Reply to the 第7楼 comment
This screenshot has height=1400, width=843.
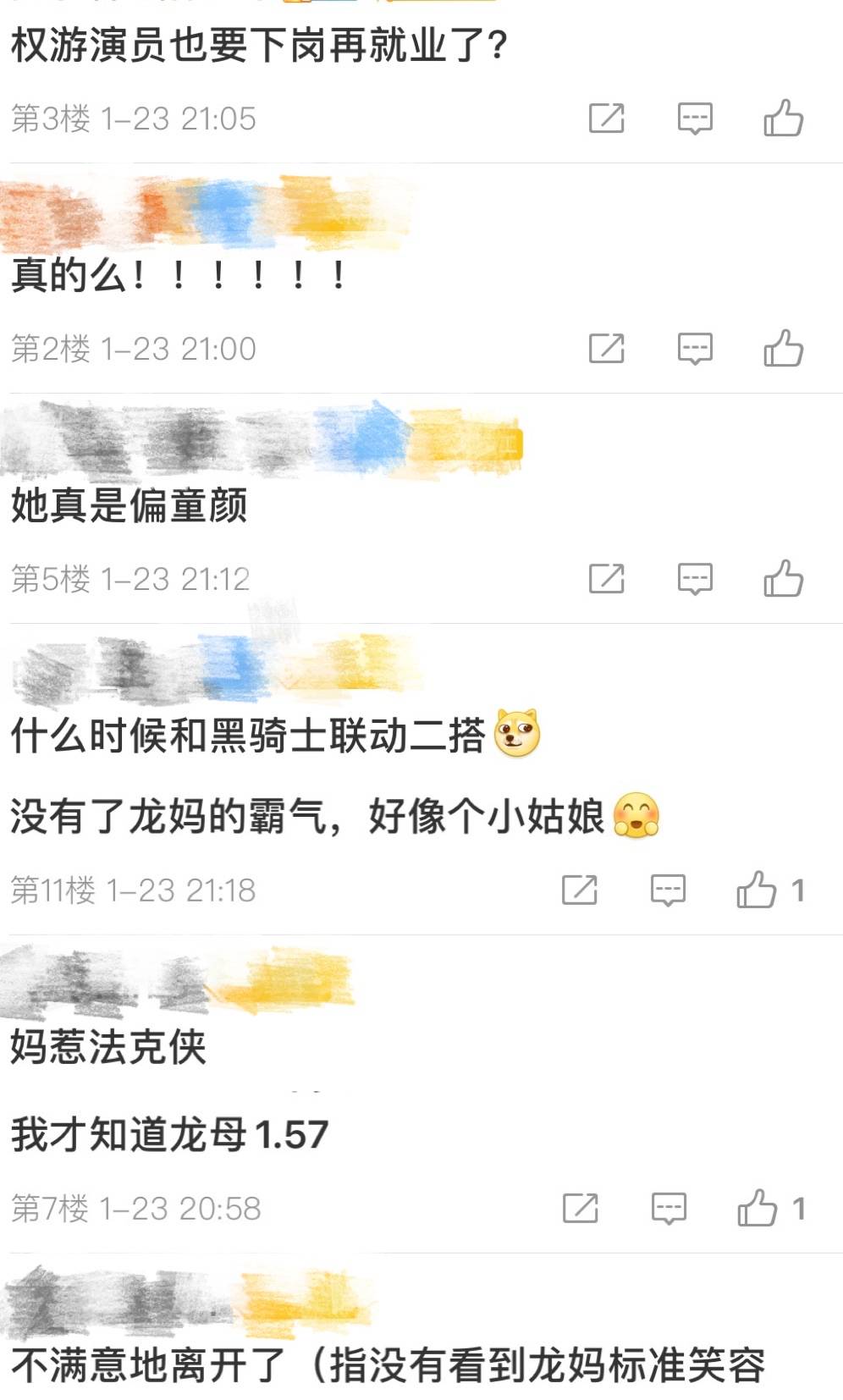pos(669,1209)
